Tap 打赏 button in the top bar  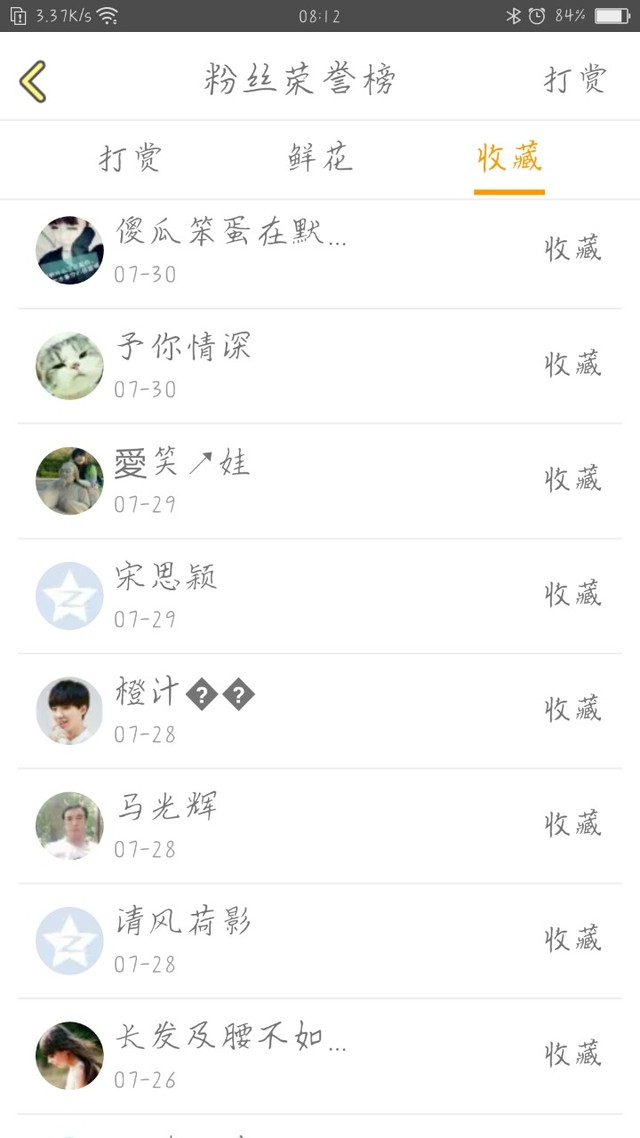click(575, 80)
